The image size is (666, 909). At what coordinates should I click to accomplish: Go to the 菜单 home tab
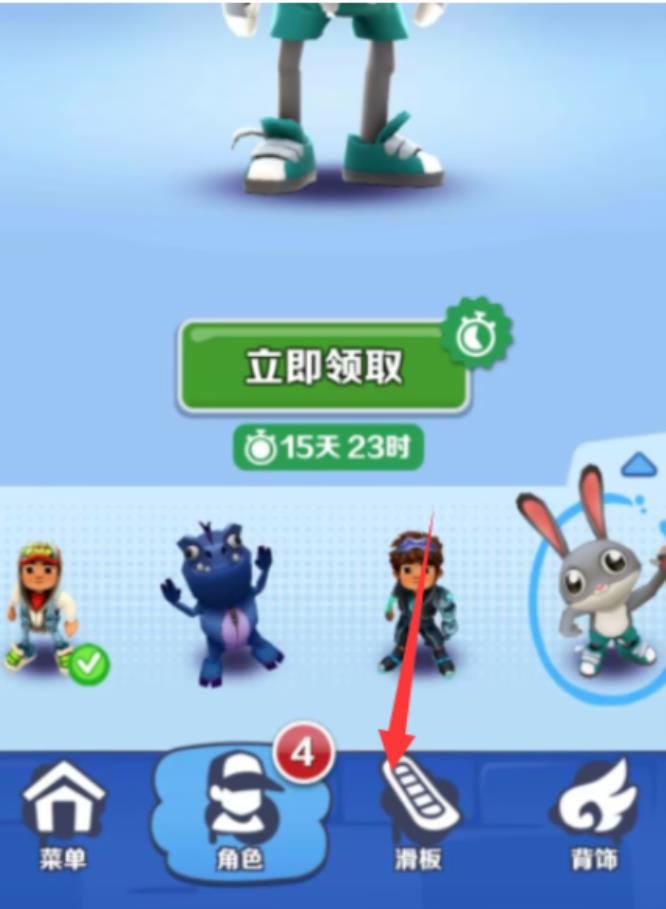(63, 814)
